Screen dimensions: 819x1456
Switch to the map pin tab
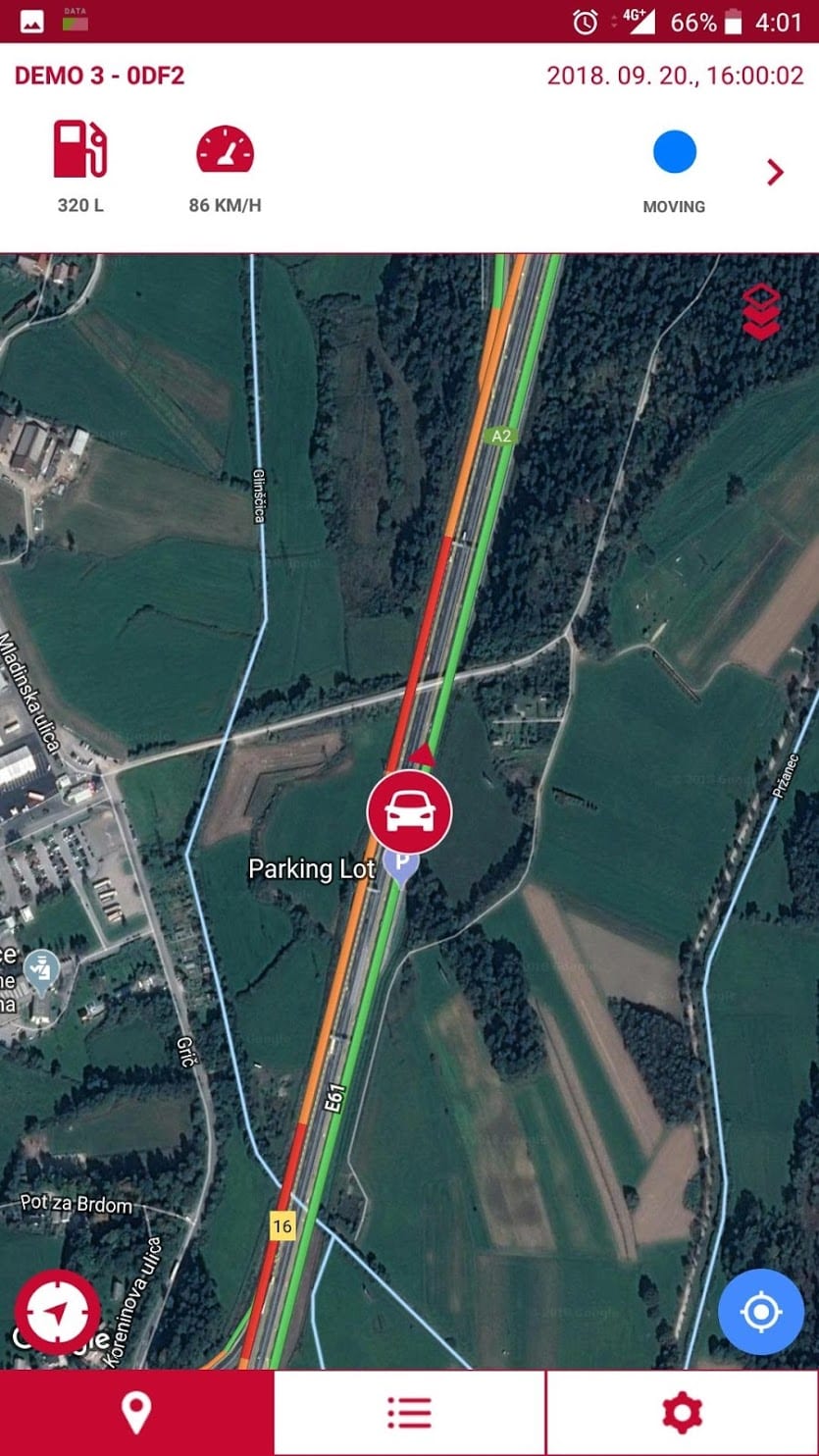pos(136,1413)
